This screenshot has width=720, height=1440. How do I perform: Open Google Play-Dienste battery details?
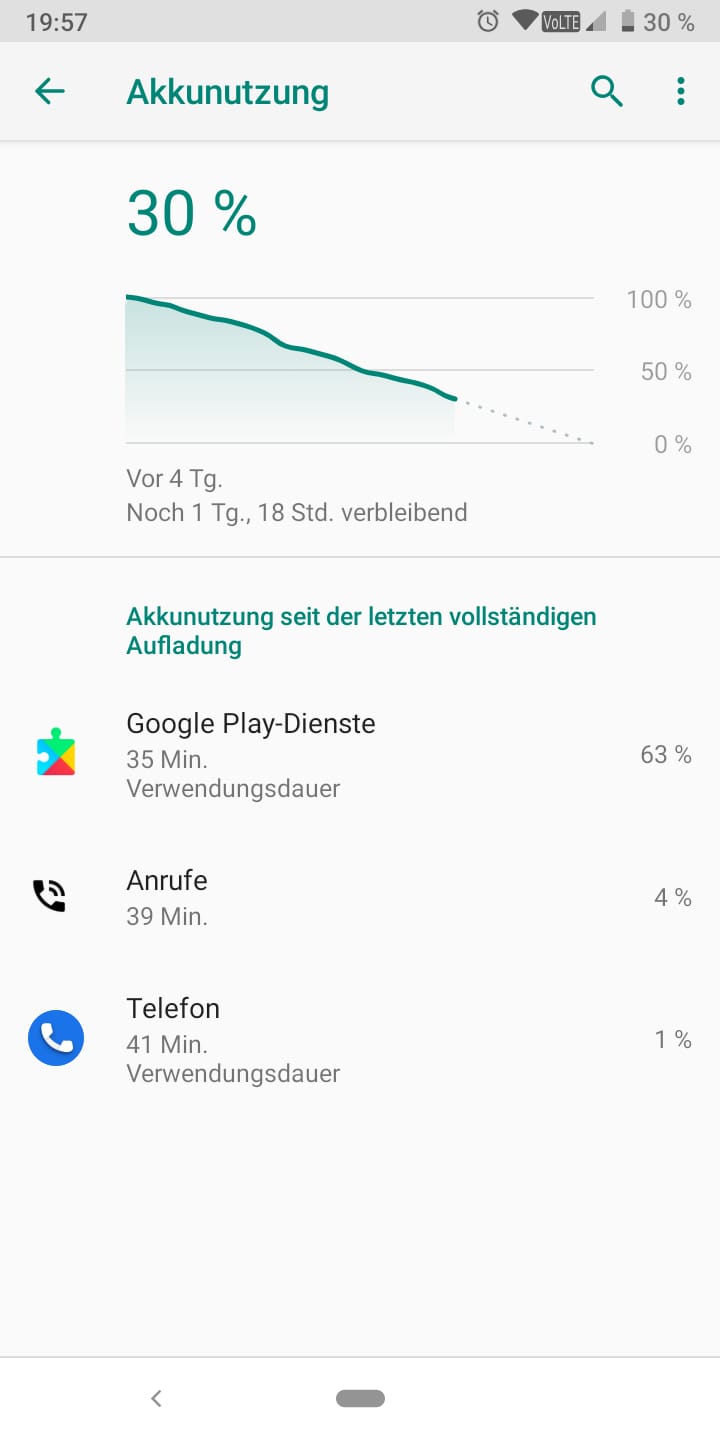(x=360, y=755)
